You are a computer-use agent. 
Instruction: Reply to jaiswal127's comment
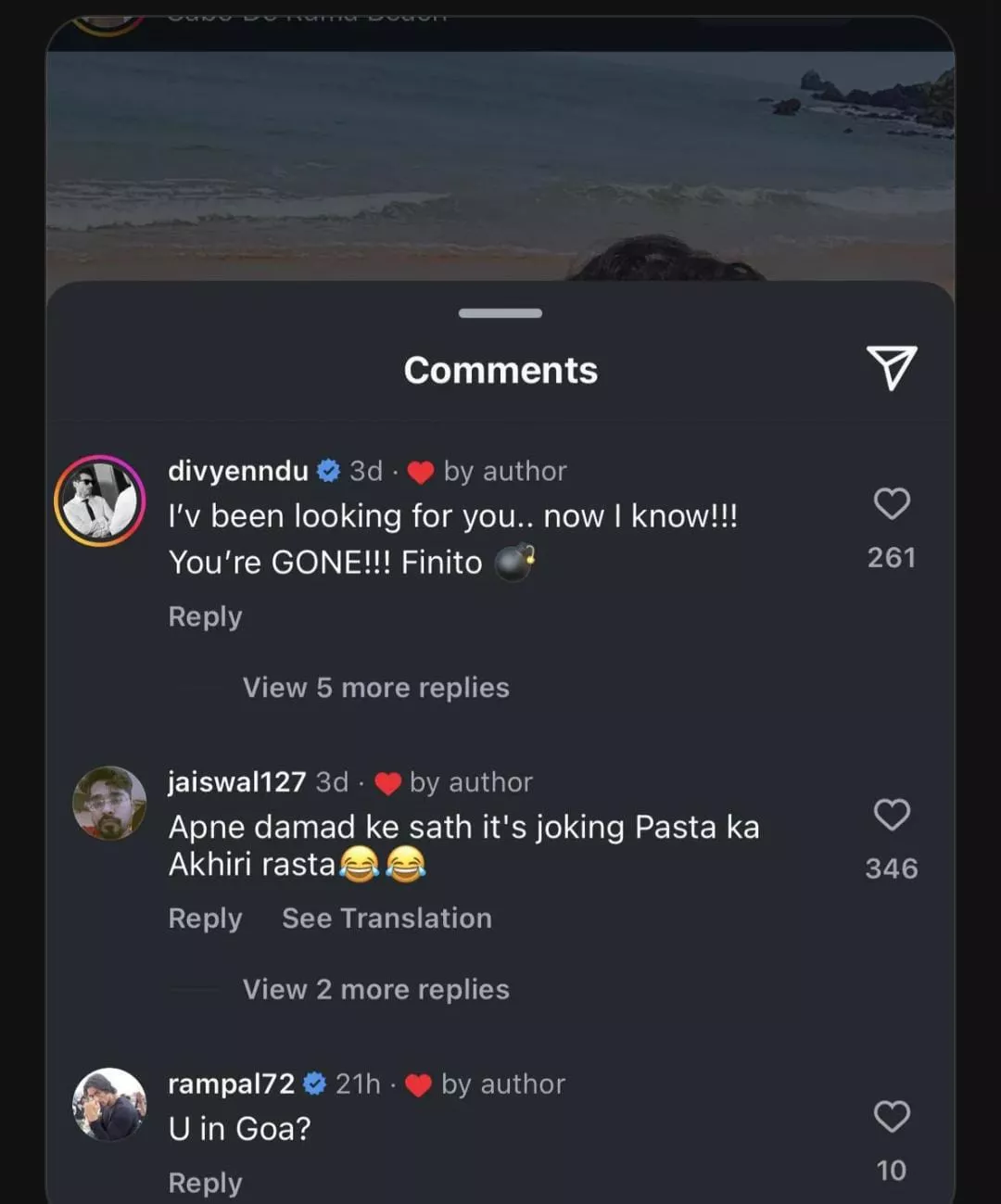[x=205, y=919]
